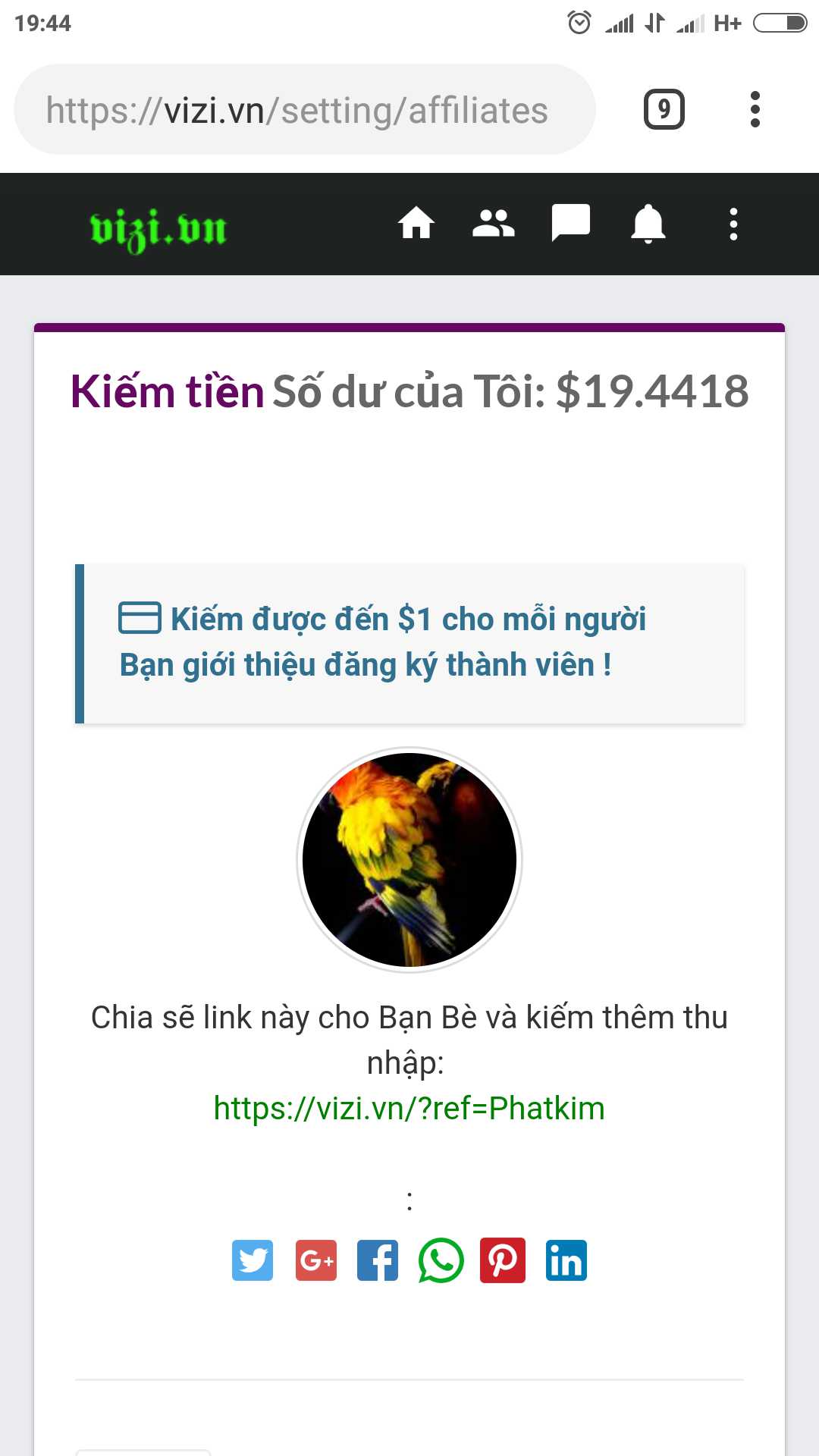Open the notifications bell
Viewport: 819px width, 1456px height.
tap(648, 224)
